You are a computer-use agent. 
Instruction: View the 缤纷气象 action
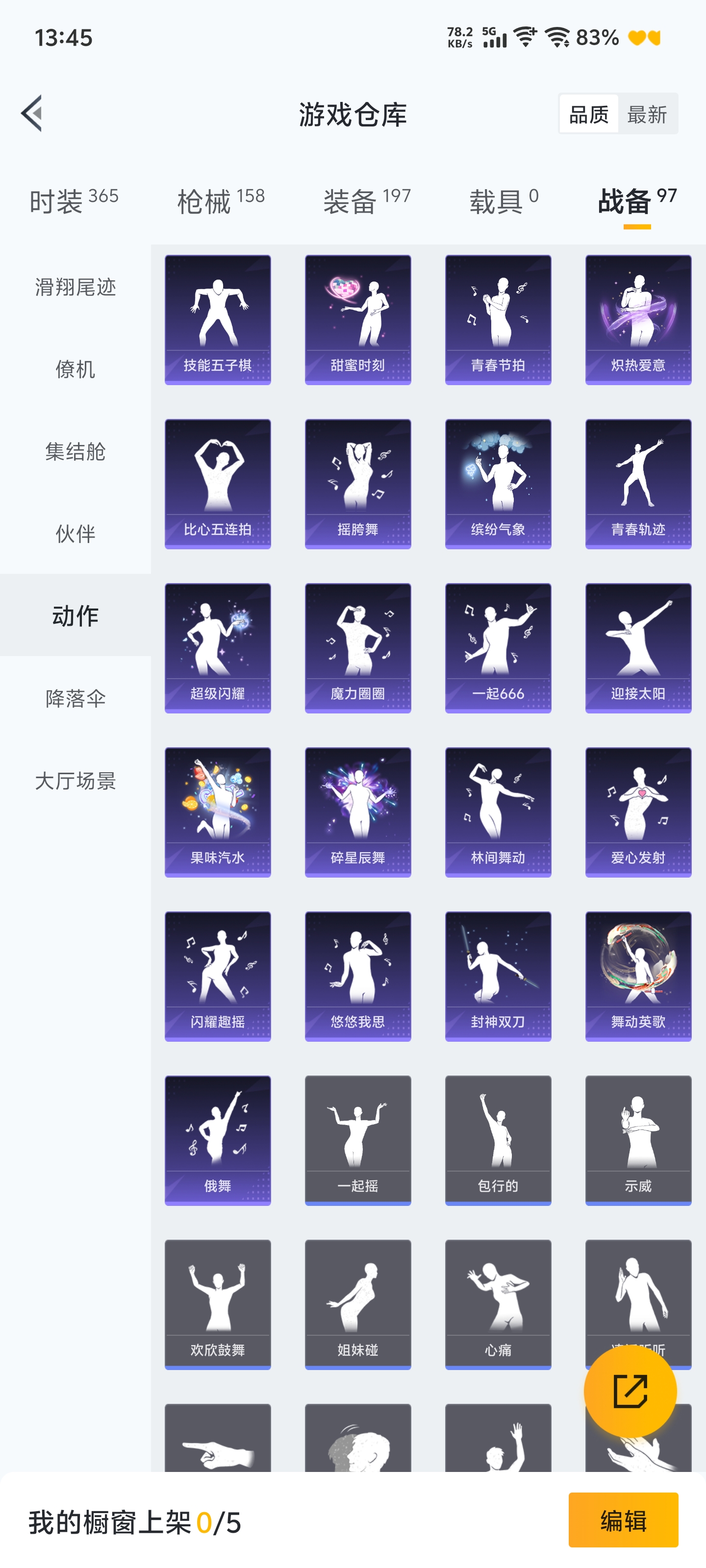click(x=498, y=484)
